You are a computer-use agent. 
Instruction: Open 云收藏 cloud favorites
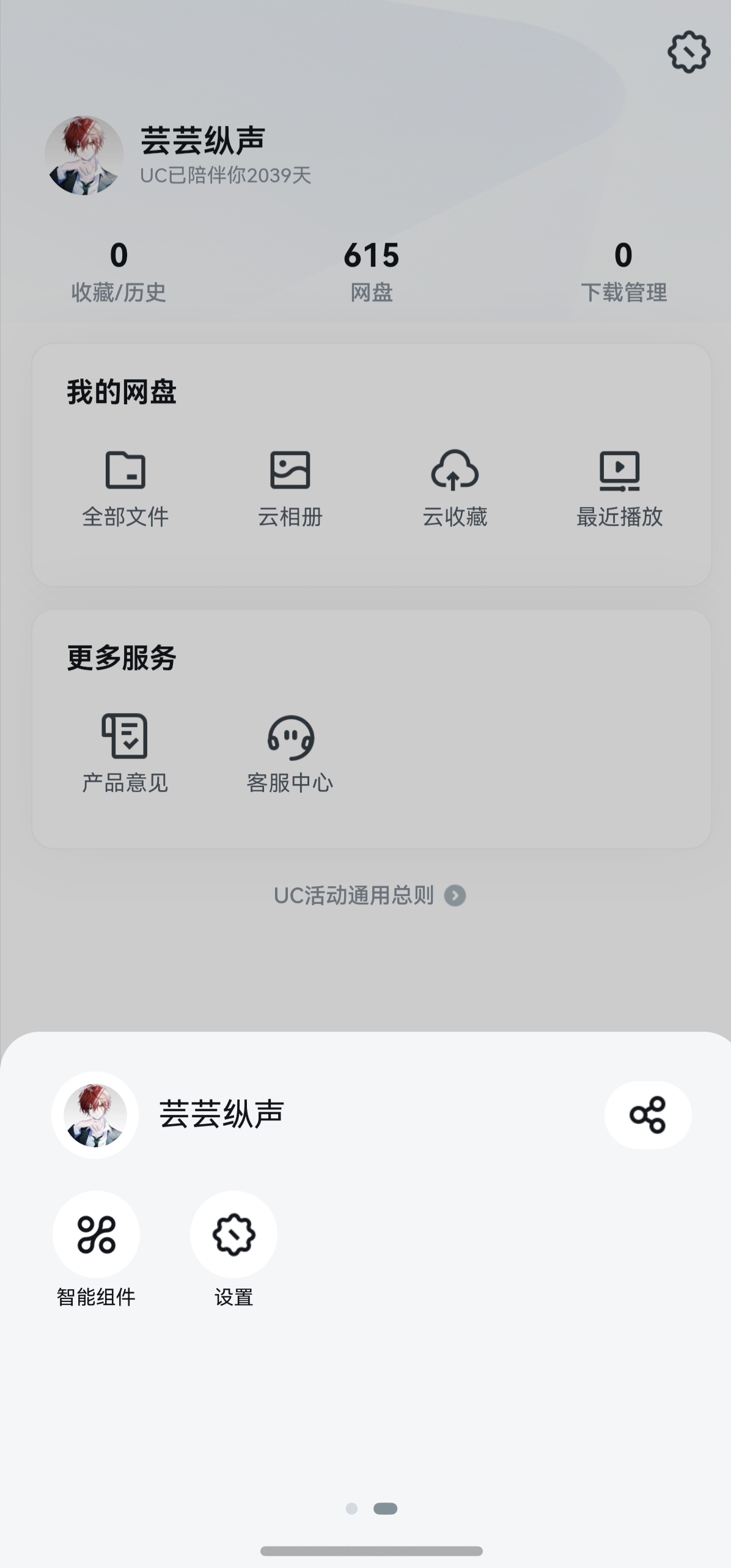tap(455, 487)
